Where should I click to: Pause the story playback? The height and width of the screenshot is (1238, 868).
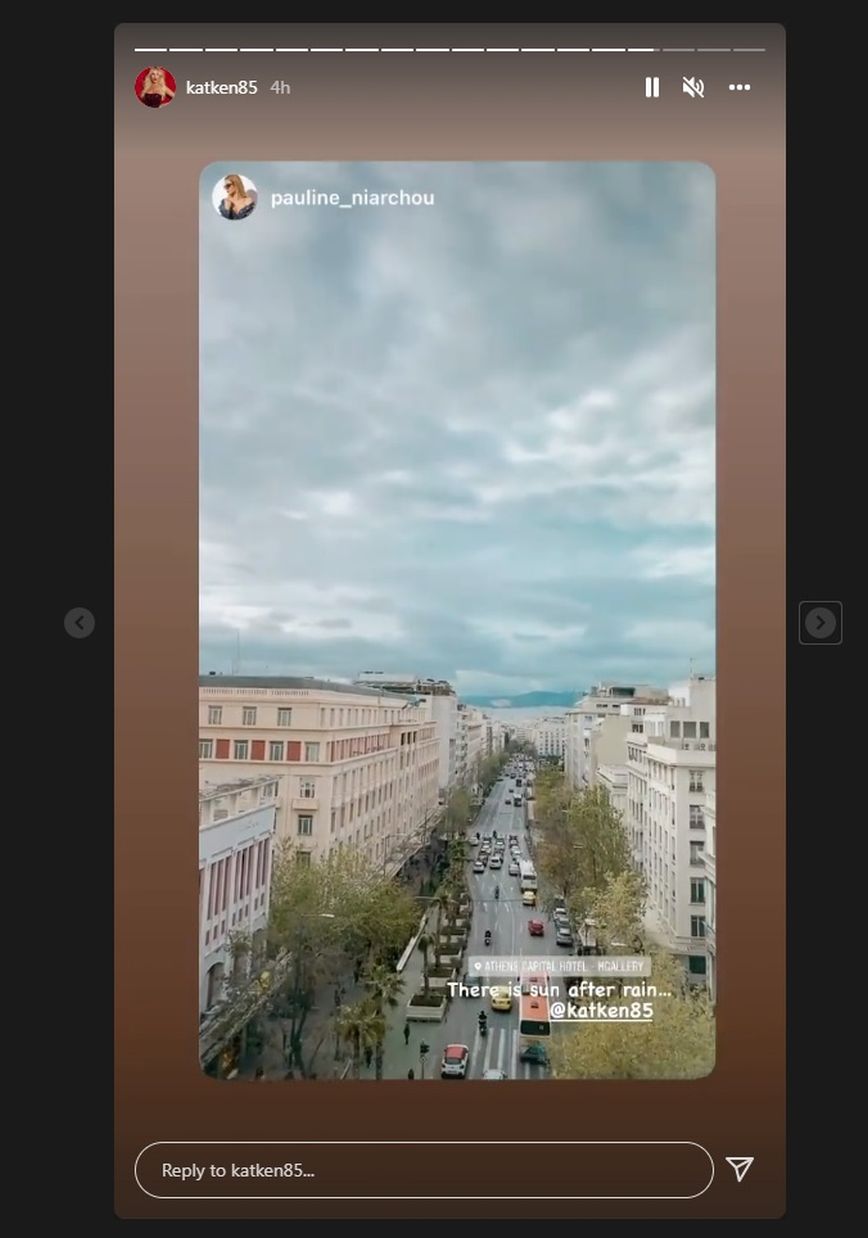pos(652,88)
